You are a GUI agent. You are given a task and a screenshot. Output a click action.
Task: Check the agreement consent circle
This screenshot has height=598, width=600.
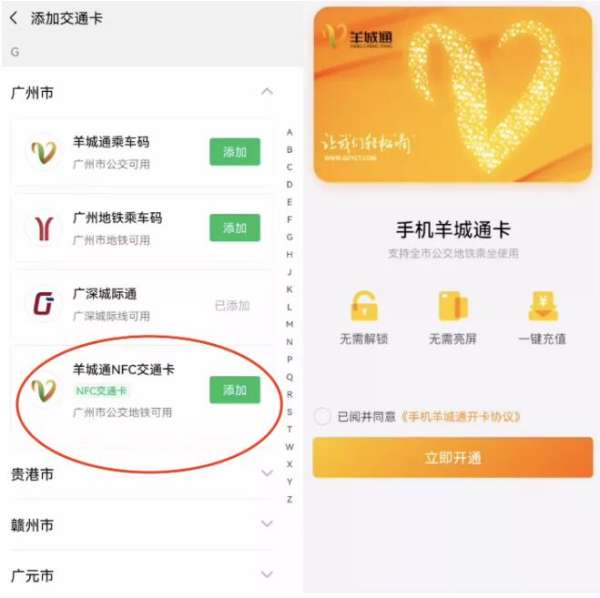click(323, 416)
